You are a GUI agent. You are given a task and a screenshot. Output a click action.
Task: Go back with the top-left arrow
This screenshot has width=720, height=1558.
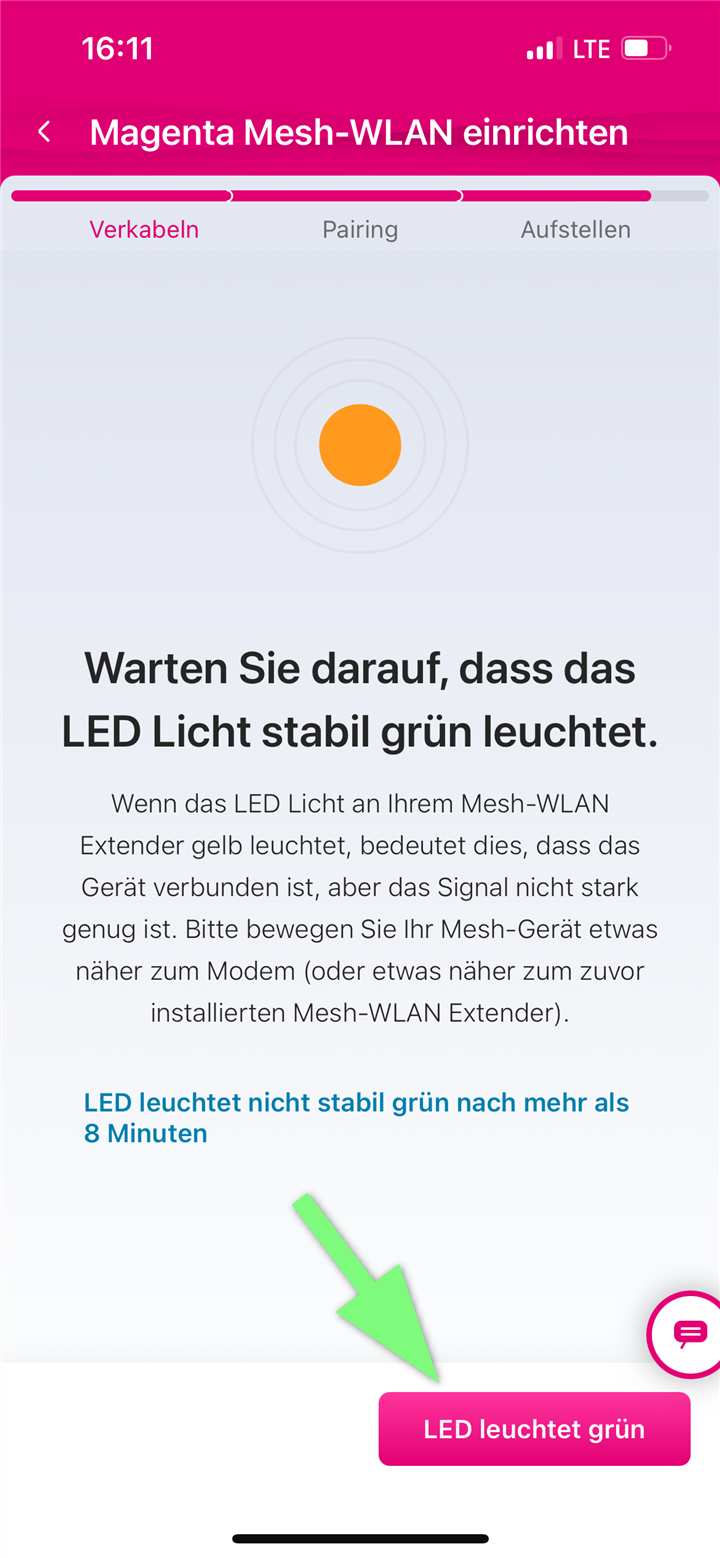tap(44, 132)
